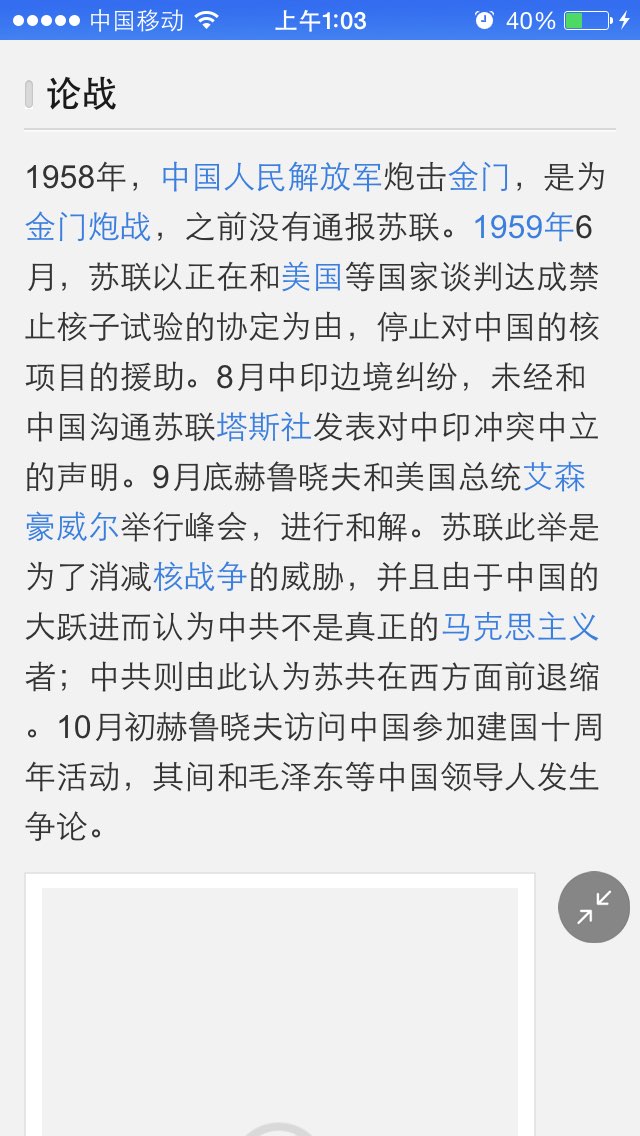This screenshot has height=1136, width=640.
Task: Open the 核战争 link
Action: pyautogui.click(x=201, y=578)
